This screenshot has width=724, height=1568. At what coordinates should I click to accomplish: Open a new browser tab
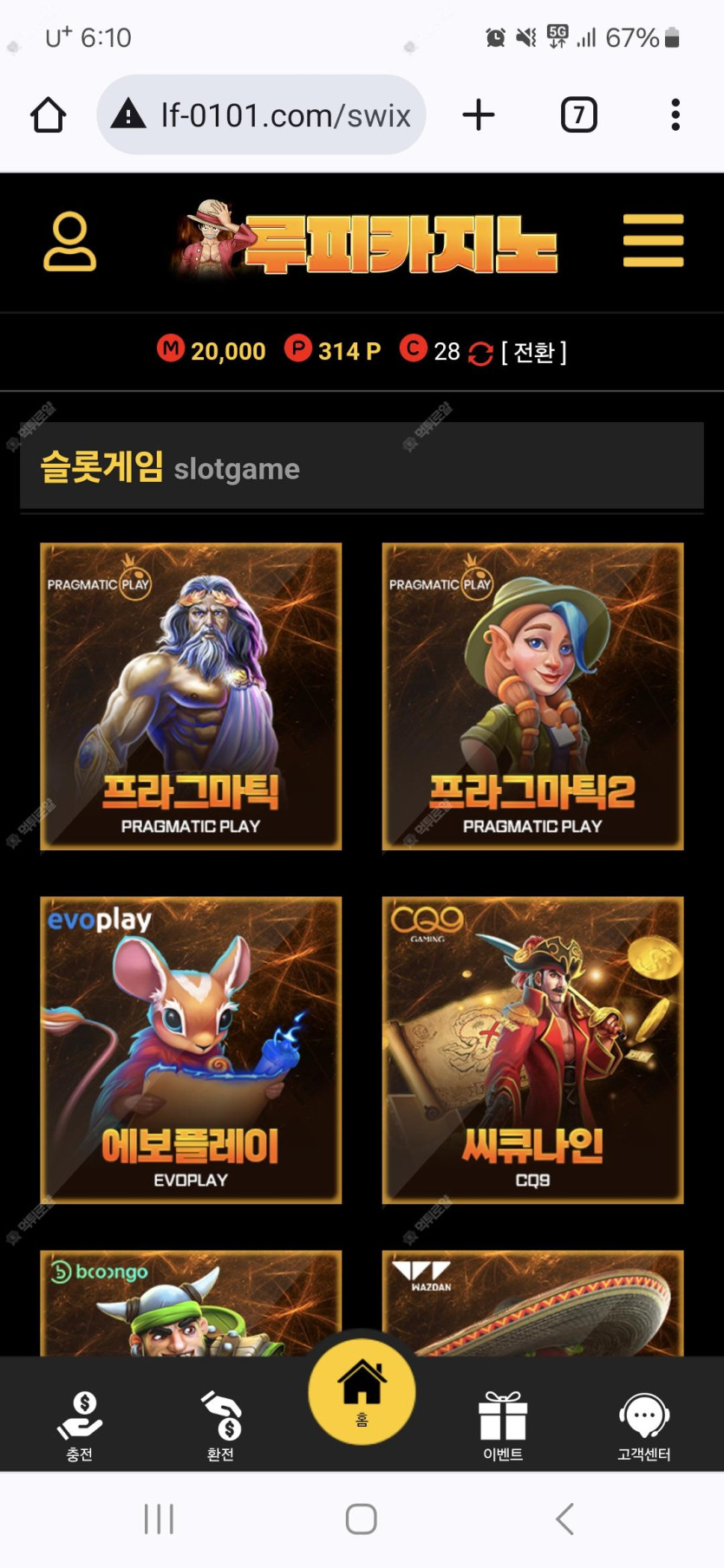coord(478,115)
